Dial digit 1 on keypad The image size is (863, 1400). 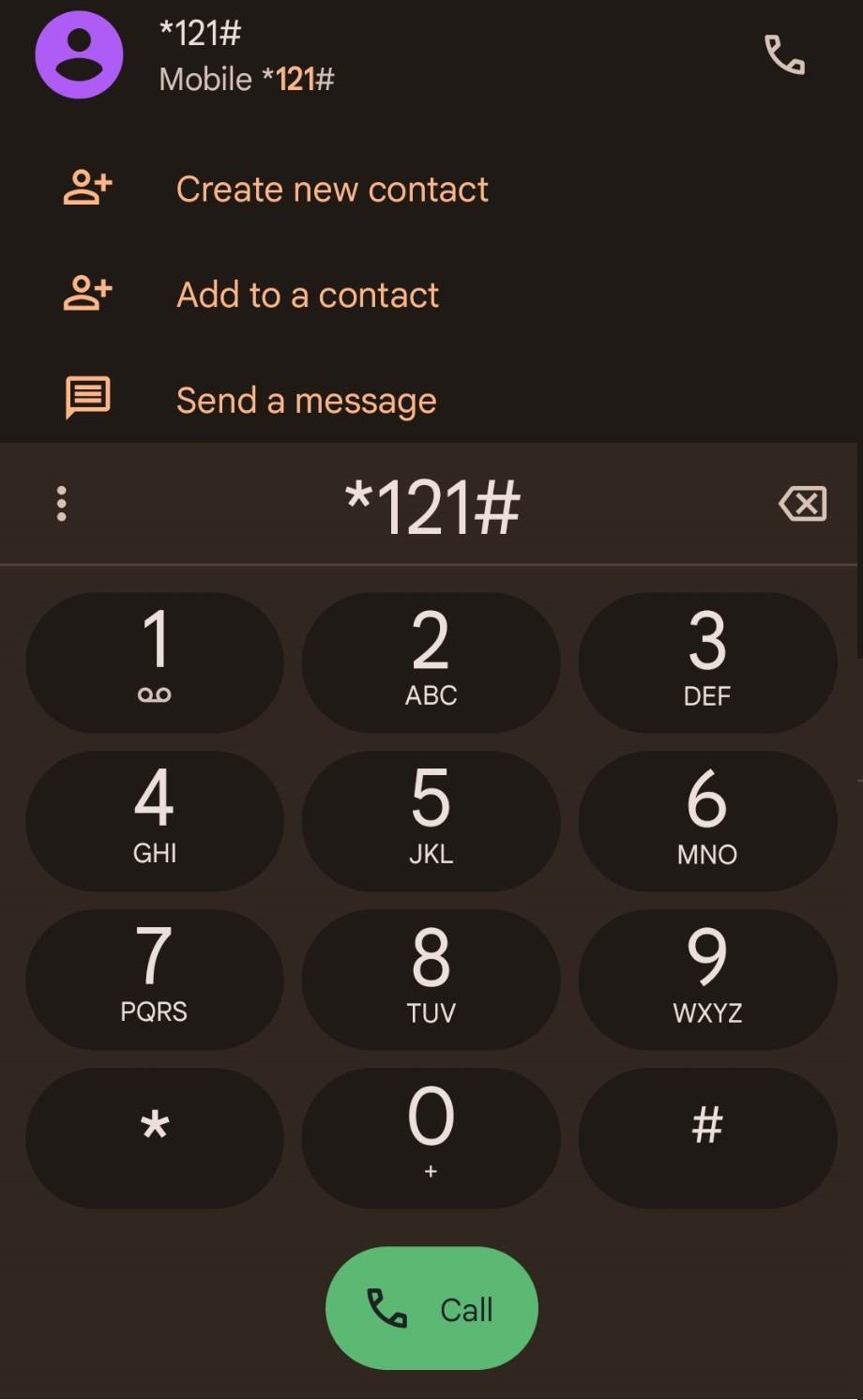155,662
